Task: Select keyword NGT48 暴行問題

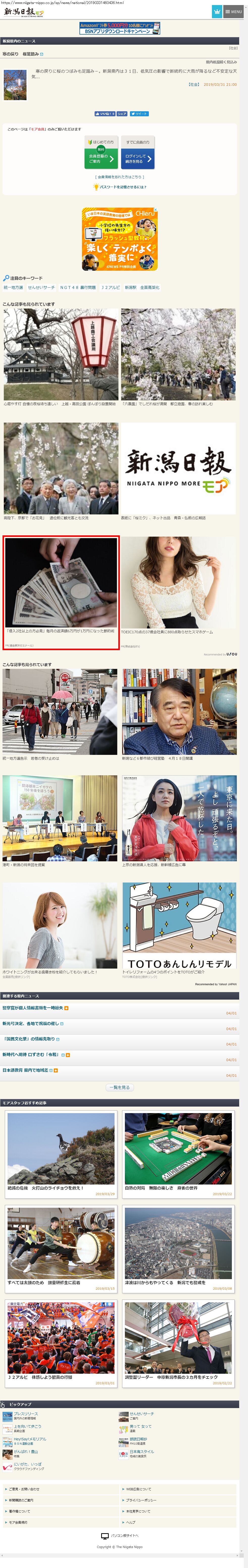Action: [x=77, y=287]
